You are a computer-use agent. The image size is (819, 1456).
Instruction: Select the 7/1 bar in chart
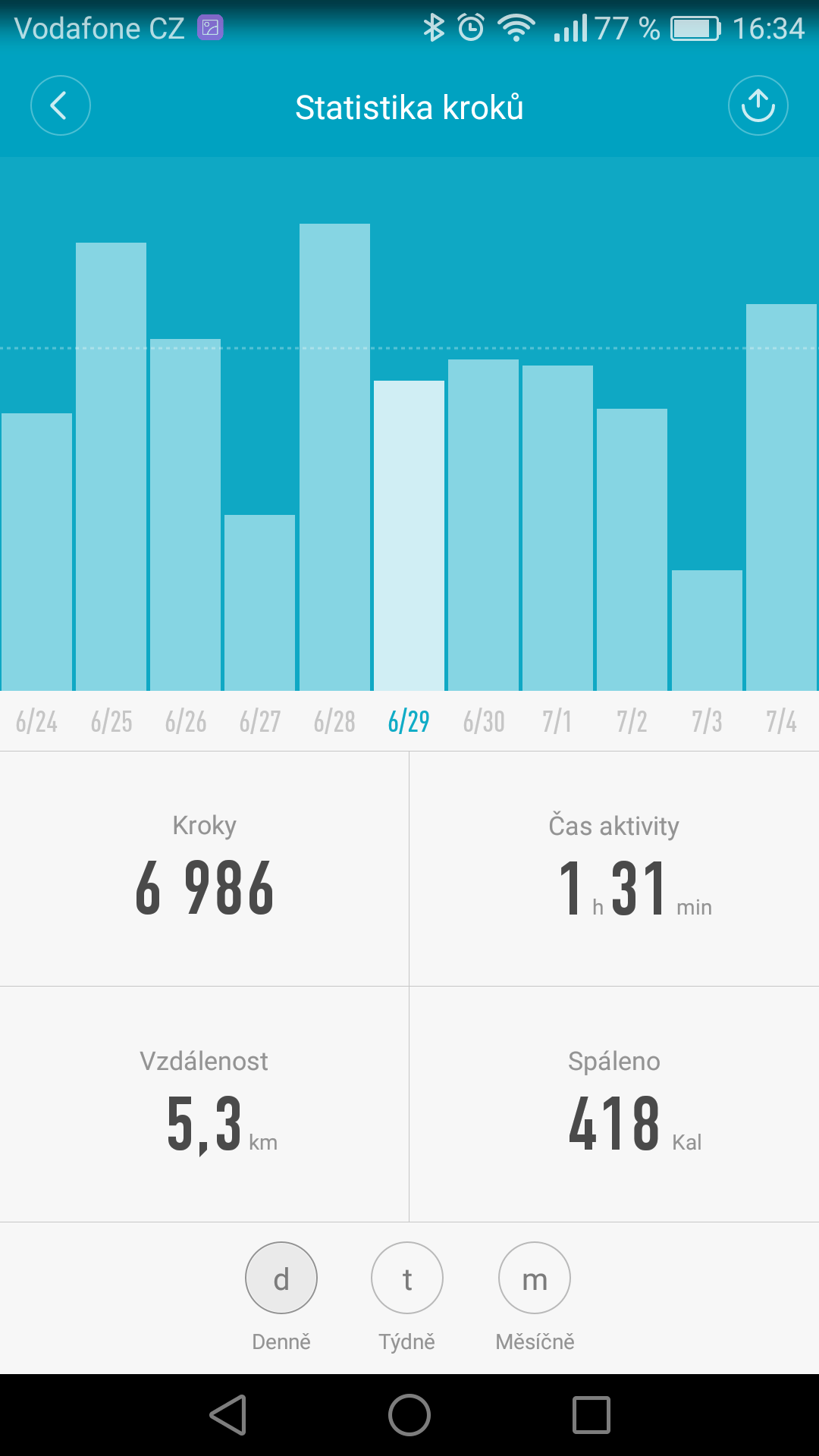point(557,528)
